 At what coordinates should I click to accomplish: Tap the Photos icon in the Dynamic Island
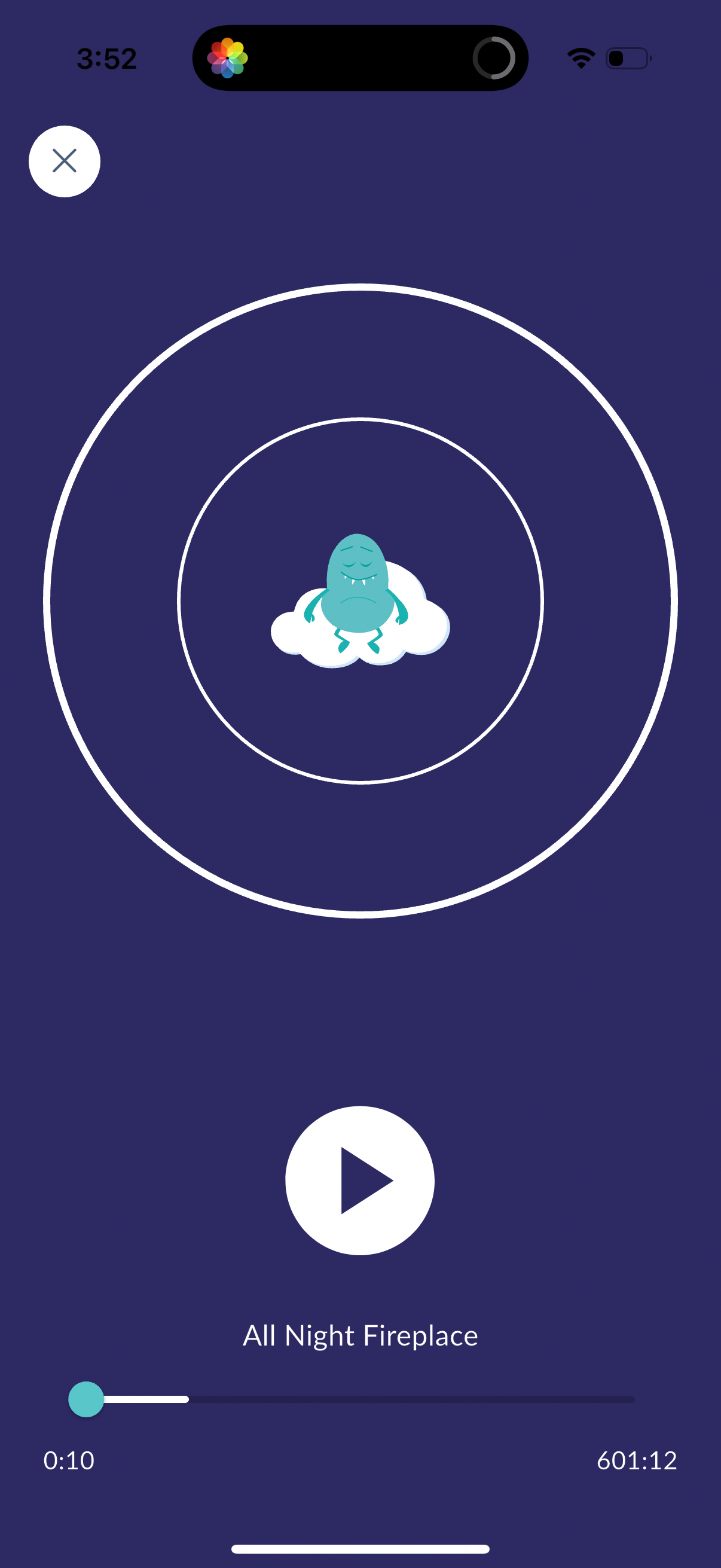(226, 57)
